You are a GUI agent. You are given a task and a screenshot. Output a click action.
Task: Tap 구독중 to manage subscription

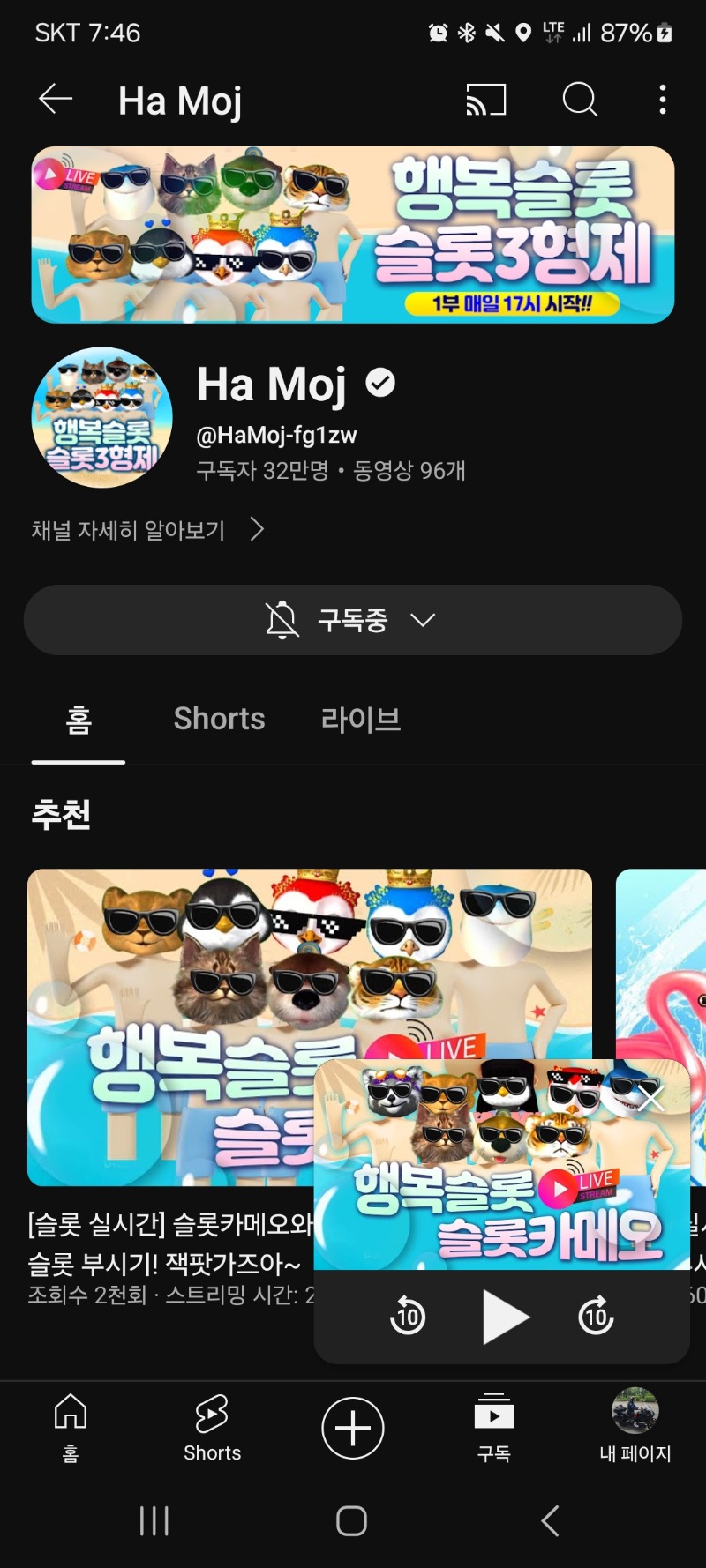tap(351, 619)
